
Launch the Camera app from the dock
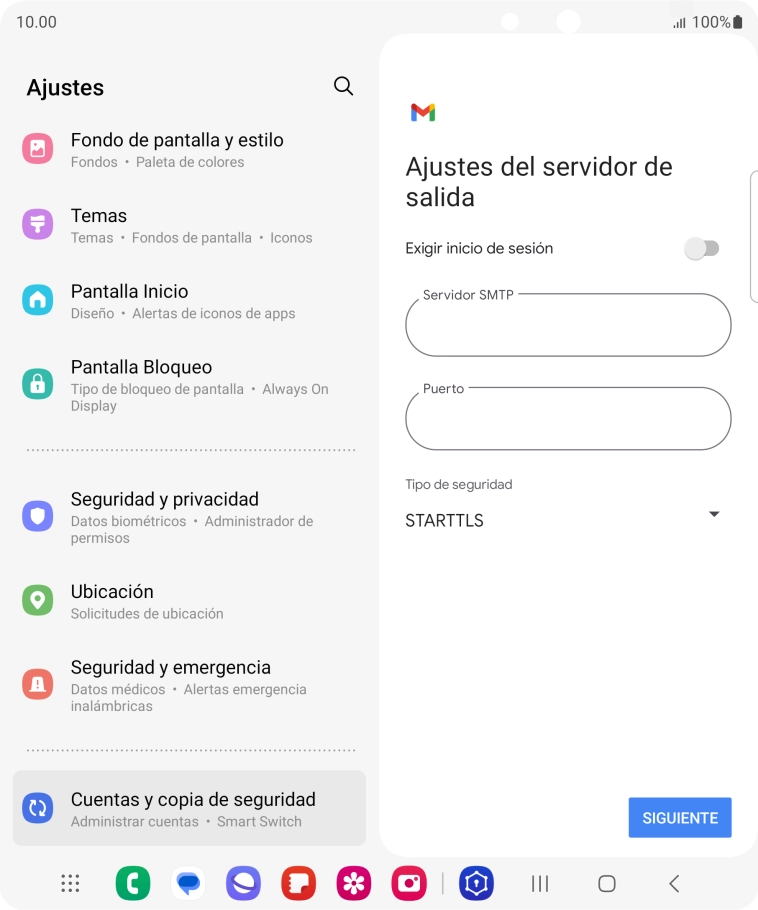408,883
